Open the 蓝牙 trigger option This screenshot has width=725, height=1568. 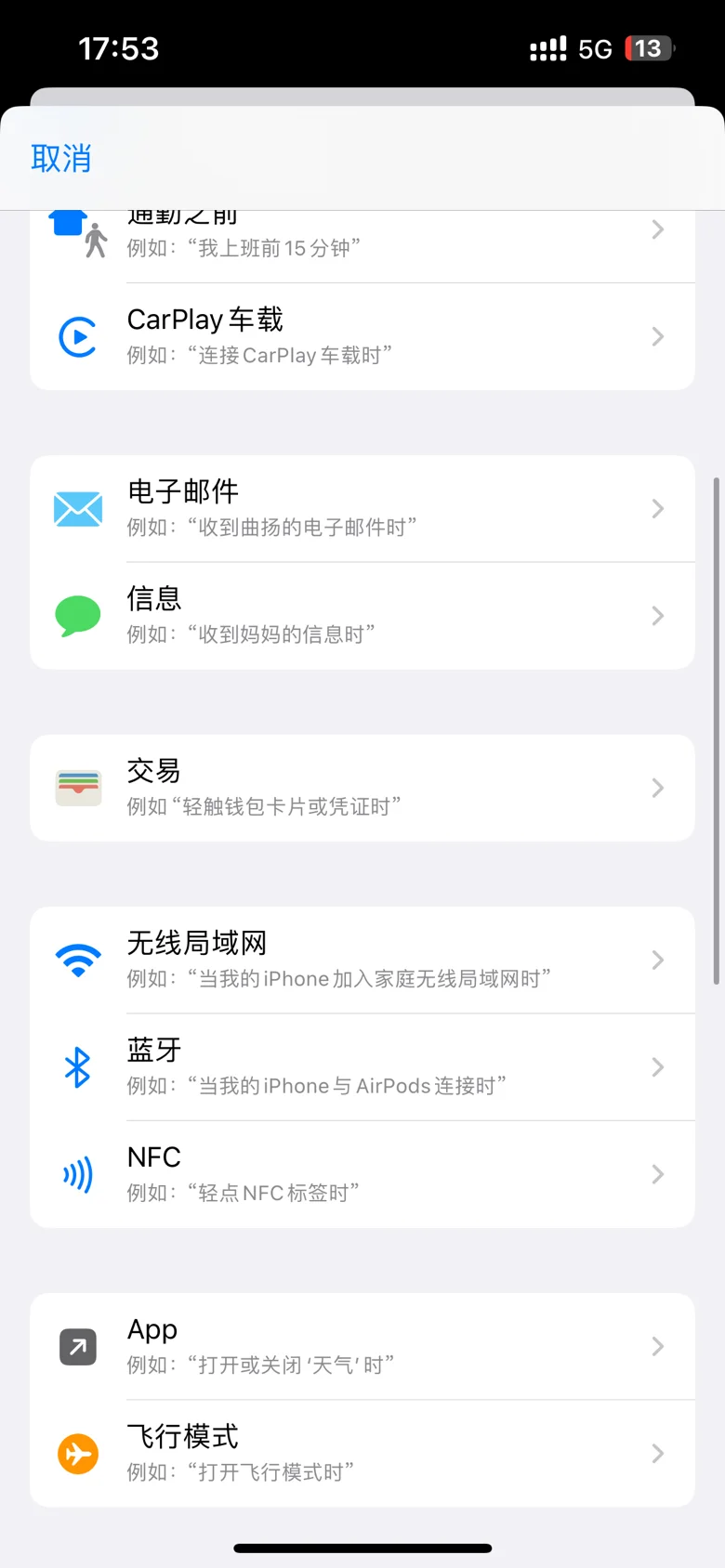(x=362, y=1067)
